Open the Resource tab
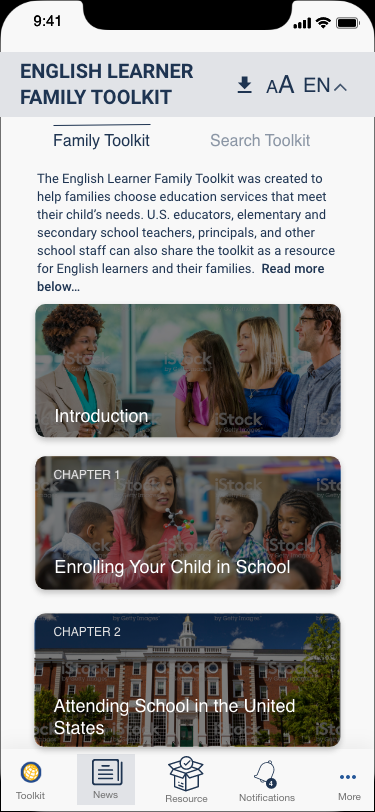The height and width of the screenshot is (812, 375). click(x=186, y=780)
